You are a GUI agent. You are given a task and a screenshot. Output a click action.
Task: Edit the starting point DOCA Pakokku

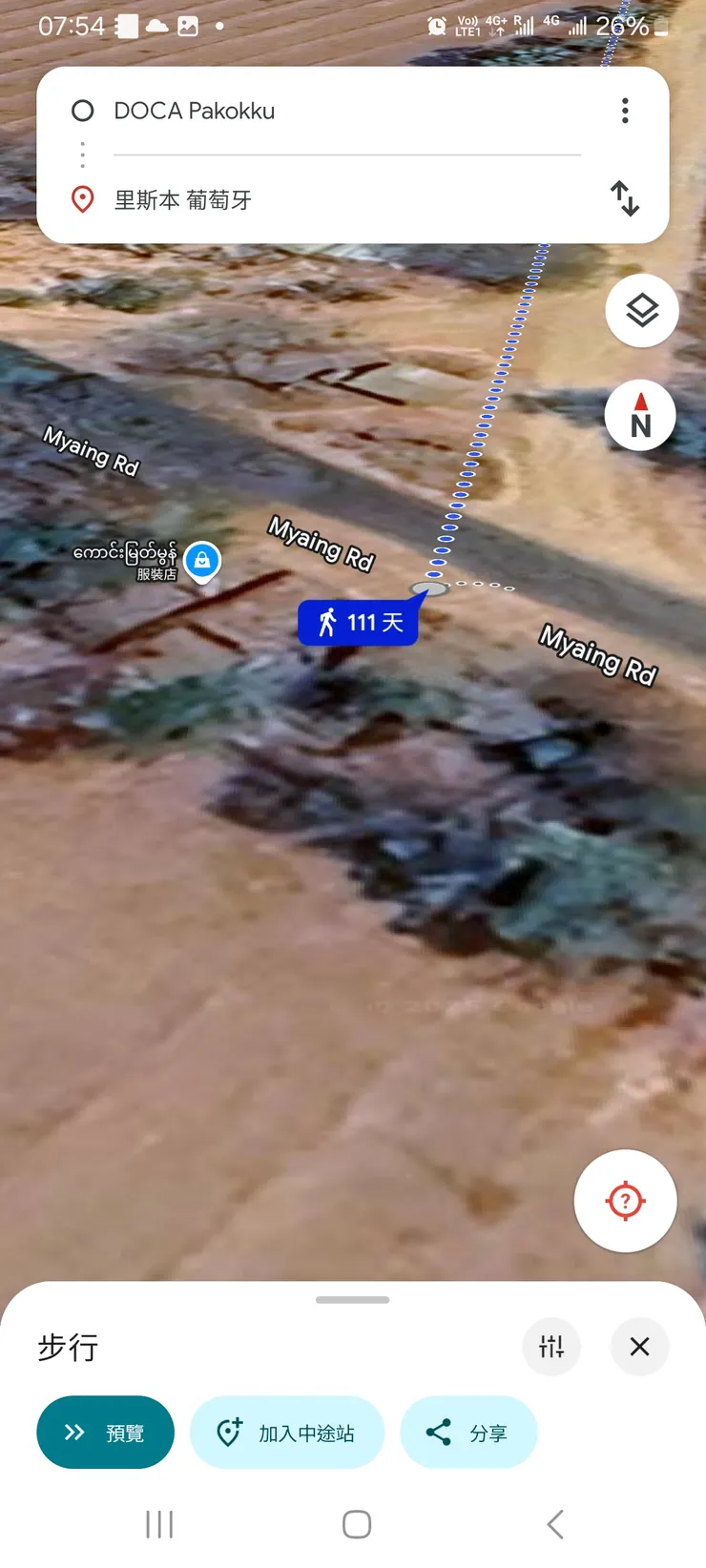tap(343, 111)
